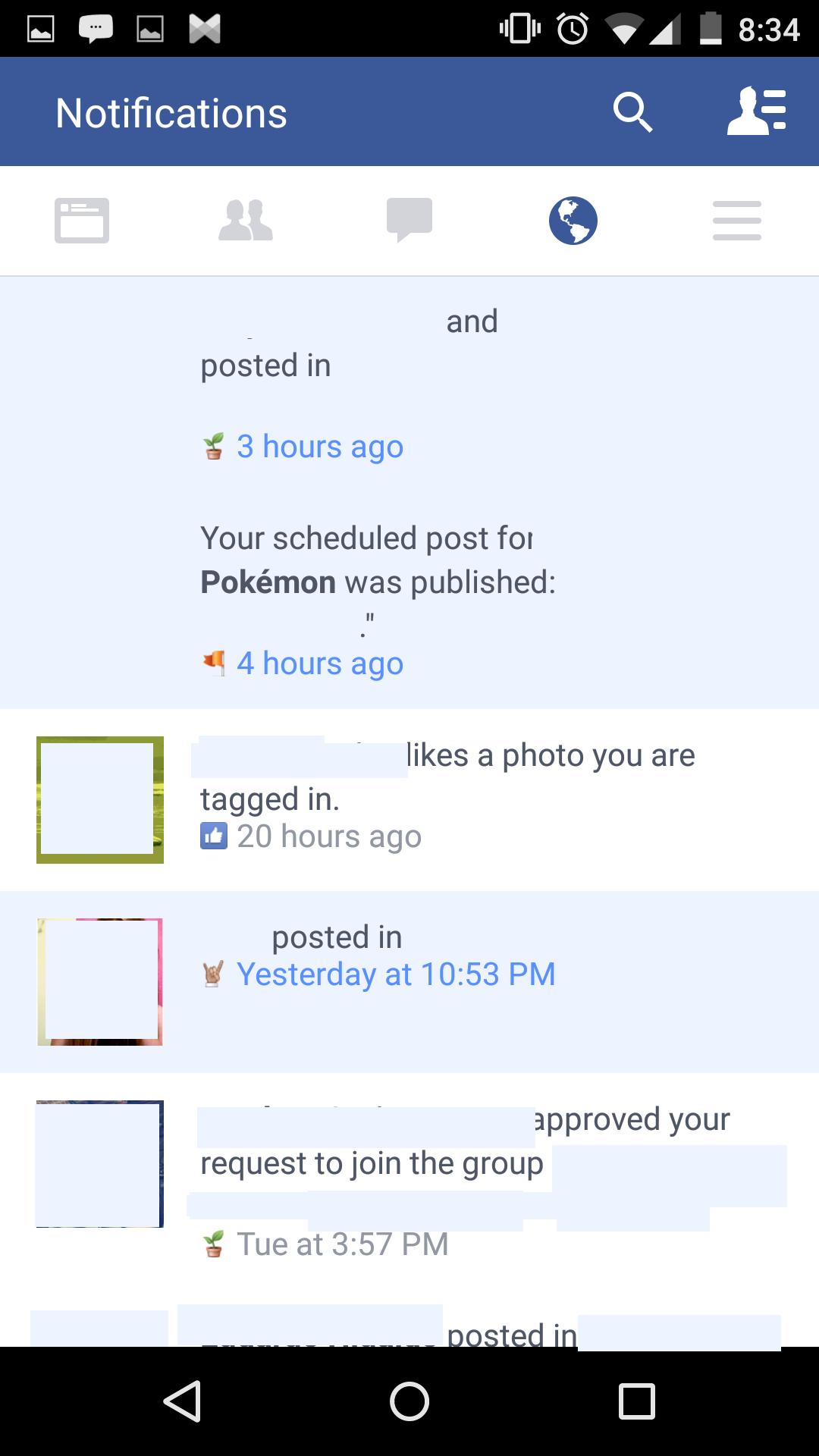Go to the home screen
The height and width of the screenshot is (1456, 819).
[409, 1401]
